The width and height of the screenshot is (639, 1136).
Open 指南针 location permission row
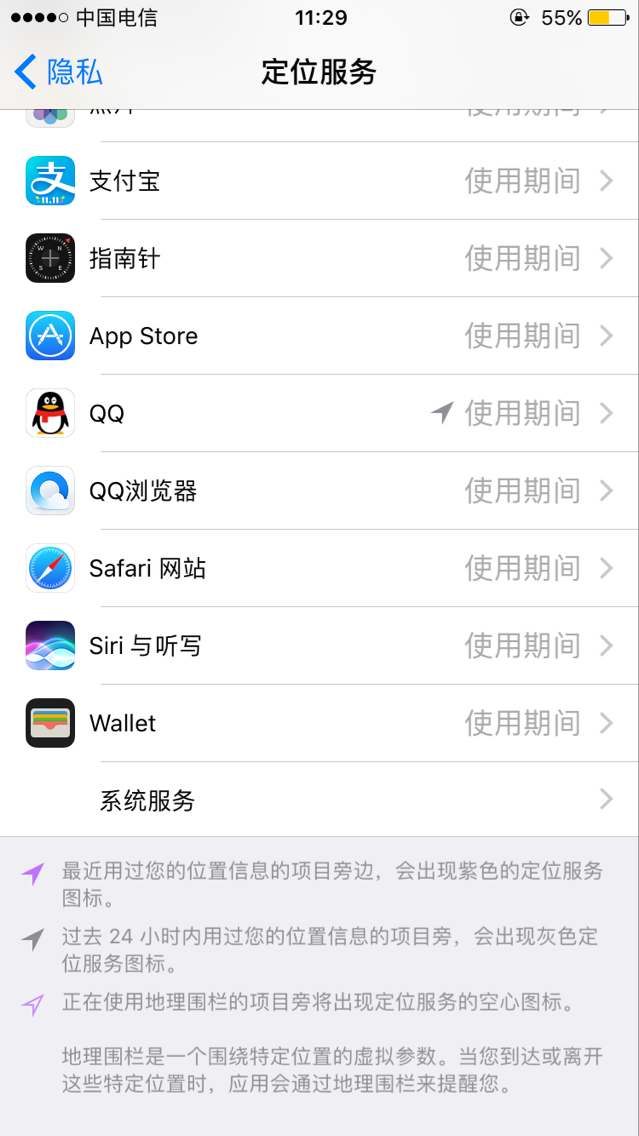pyautogui.click(x=320, y=259)
